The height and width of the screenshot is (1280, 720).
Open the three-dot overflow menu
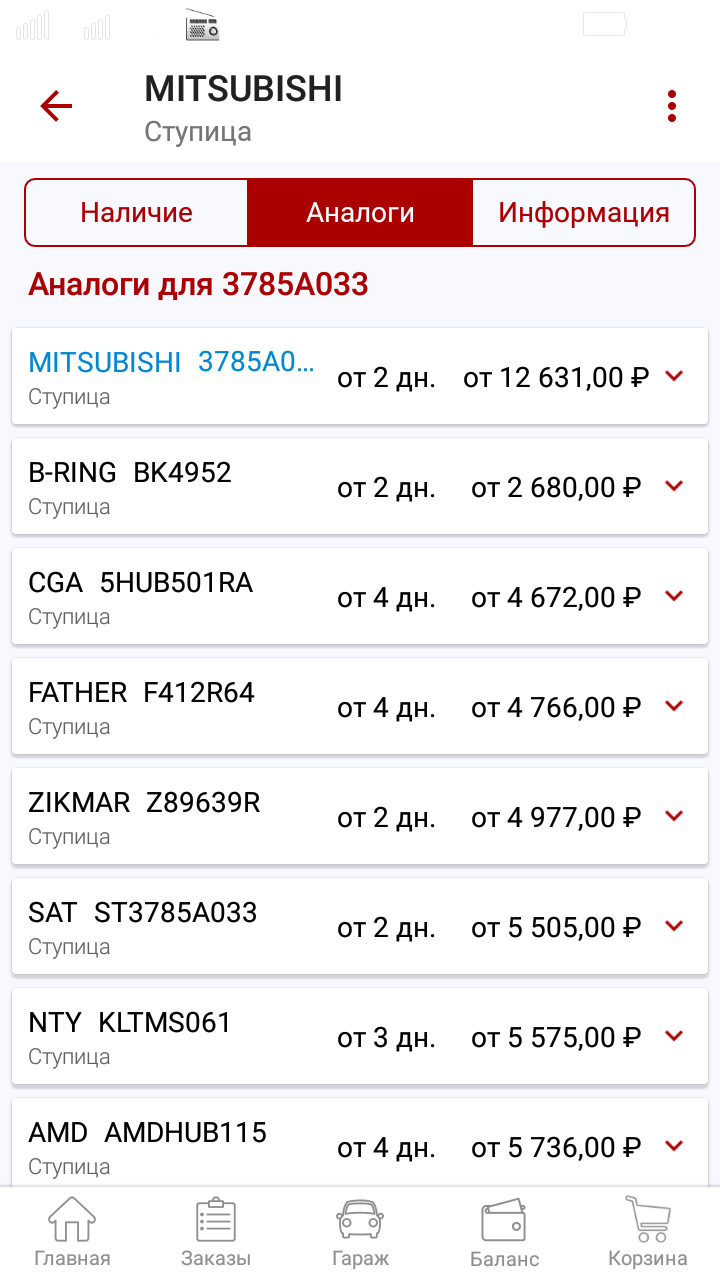point(672,106)
